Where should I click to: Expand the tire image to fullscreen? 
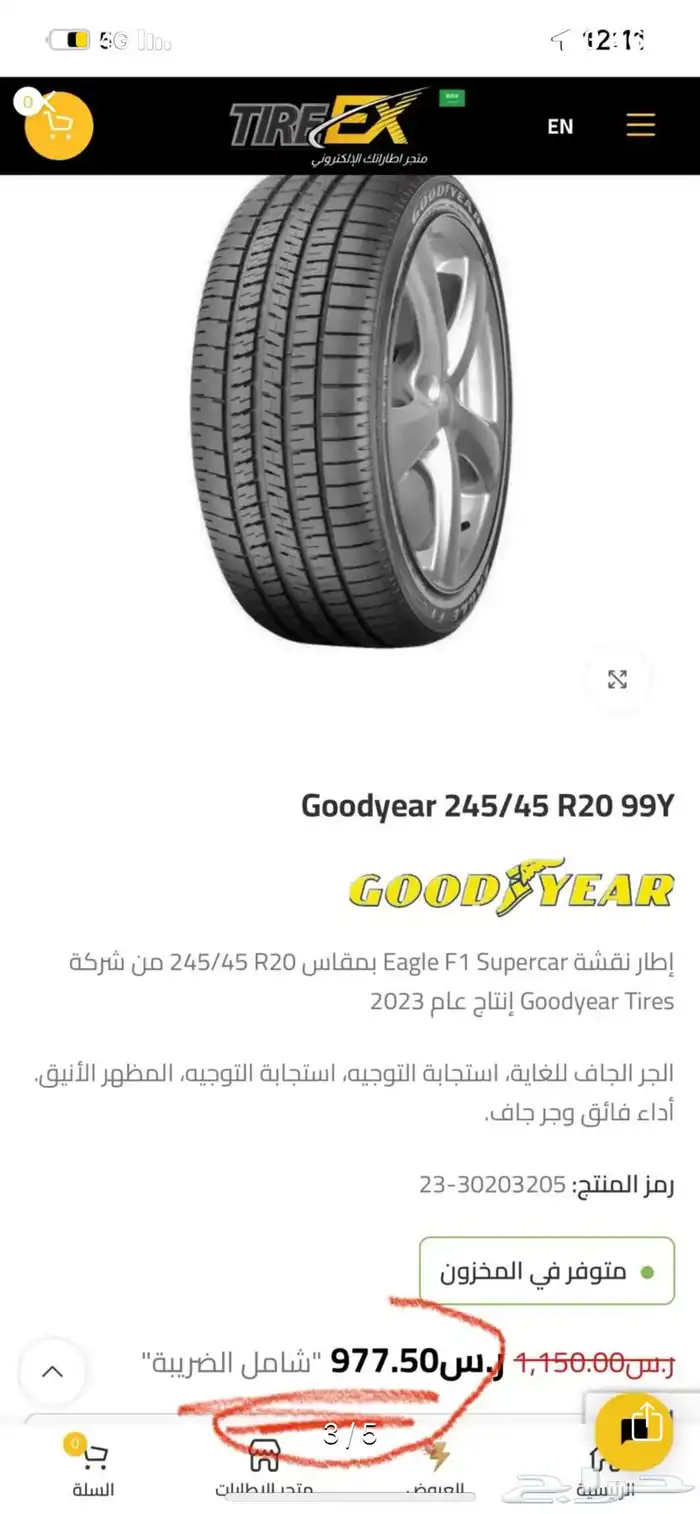pyautogui.click(x=617, y=680)
